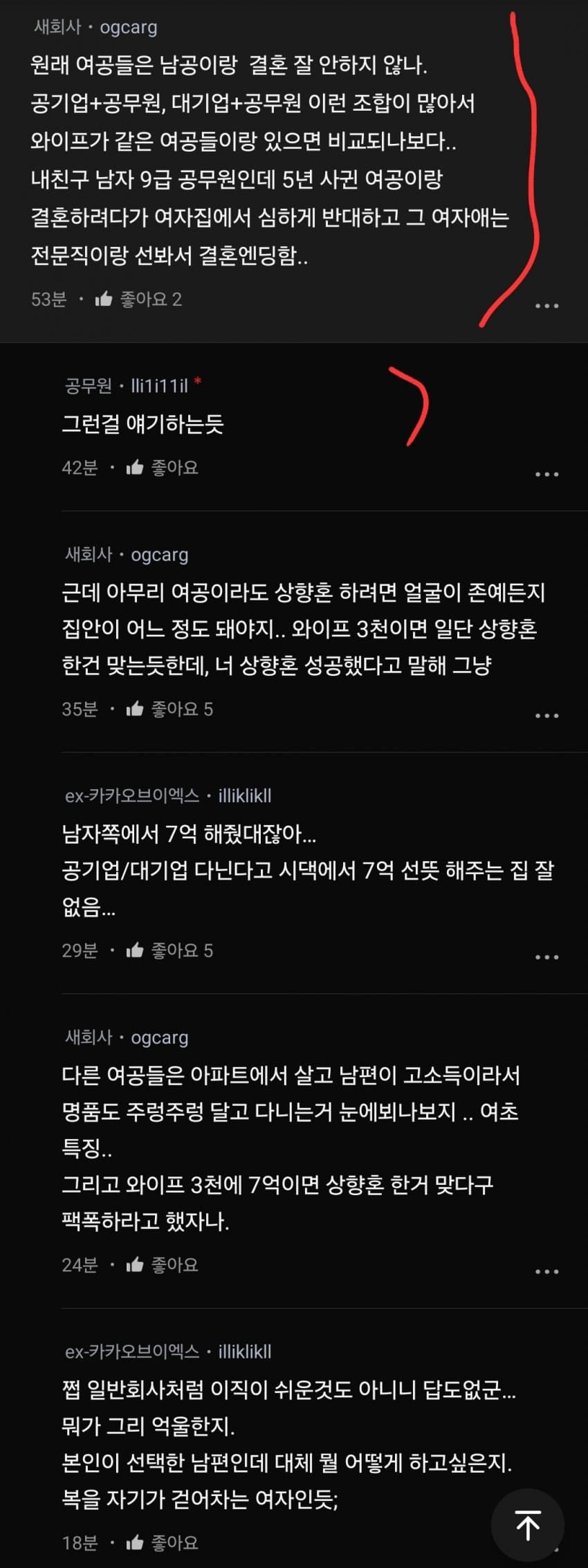Open the overflow menu on the 24분 reply
The image size is (588, 1568).
pyautogui.click(x=546, y=1271)
